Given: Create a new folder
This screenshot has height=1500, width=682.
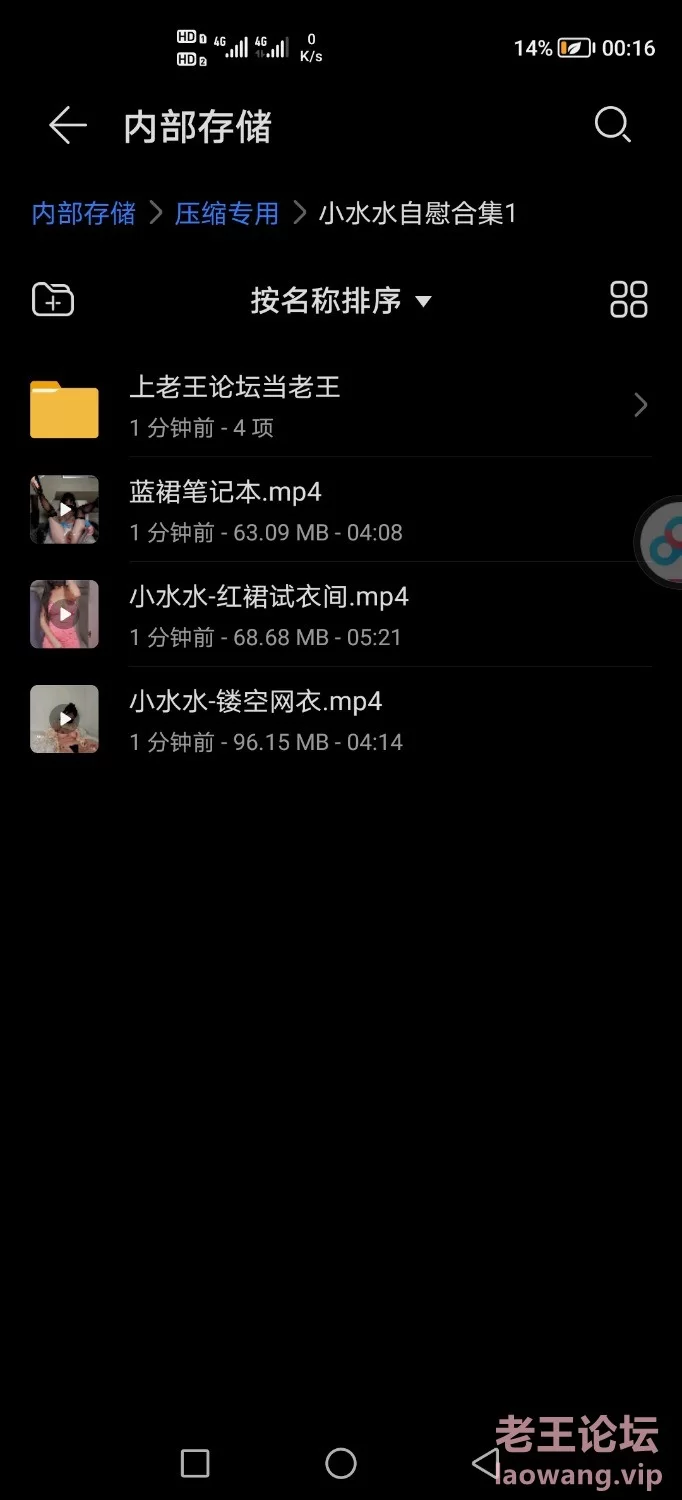Looking at the screenshot, I should coord(53,300).
